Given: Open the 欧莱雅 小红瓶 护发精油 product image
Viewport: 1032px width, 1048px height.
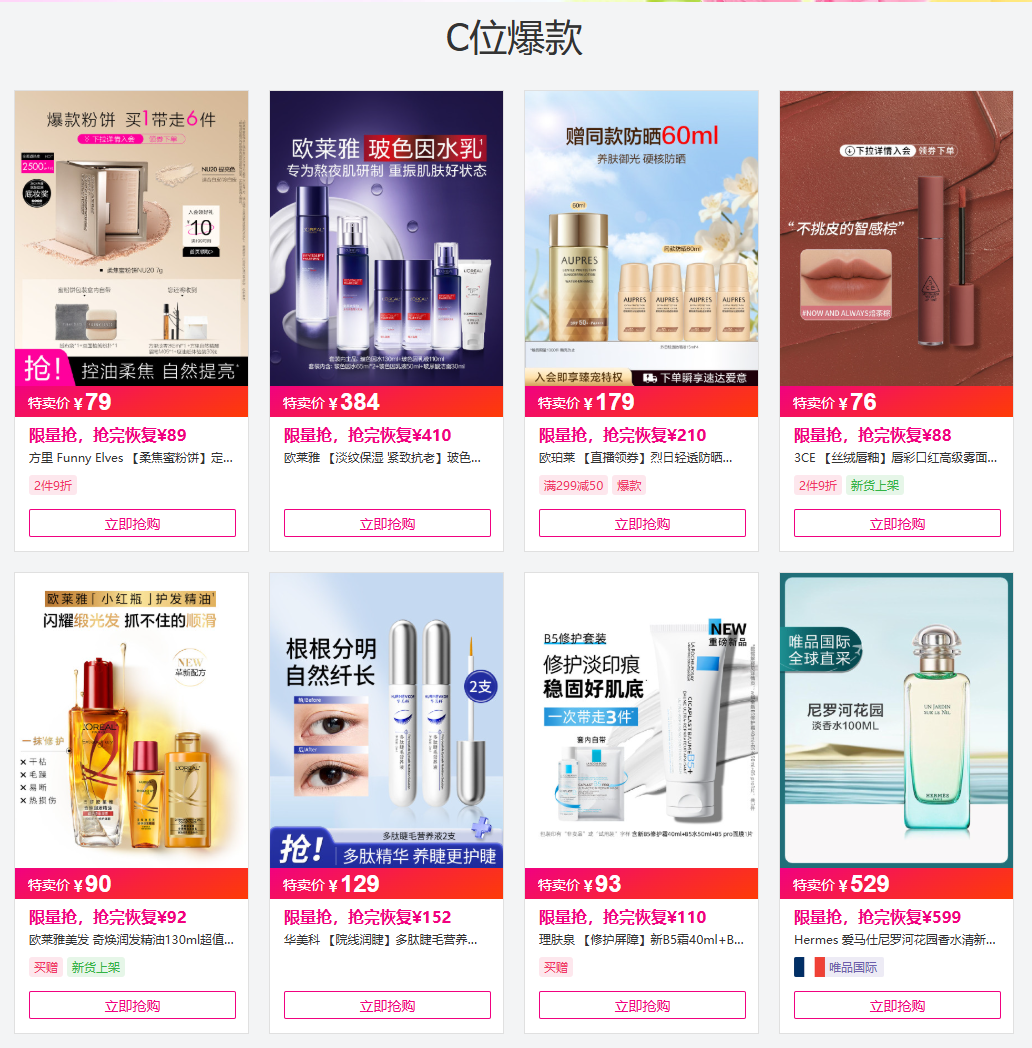Looking at the screenshot, I should tap(131, 722).
